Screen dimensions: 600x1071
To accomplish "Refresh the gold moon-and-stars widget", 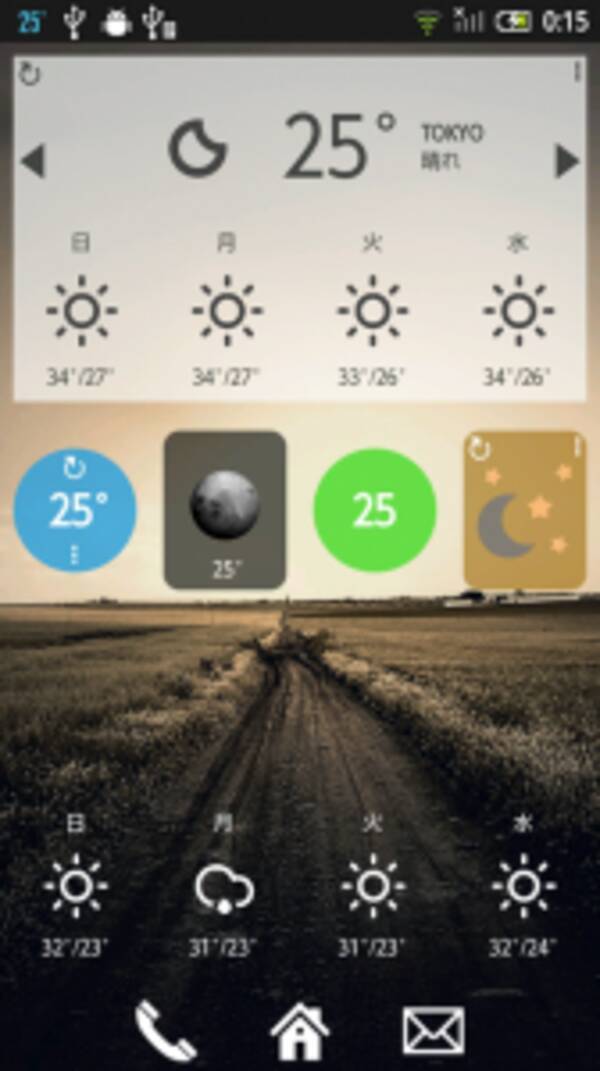I will (480, 449).
